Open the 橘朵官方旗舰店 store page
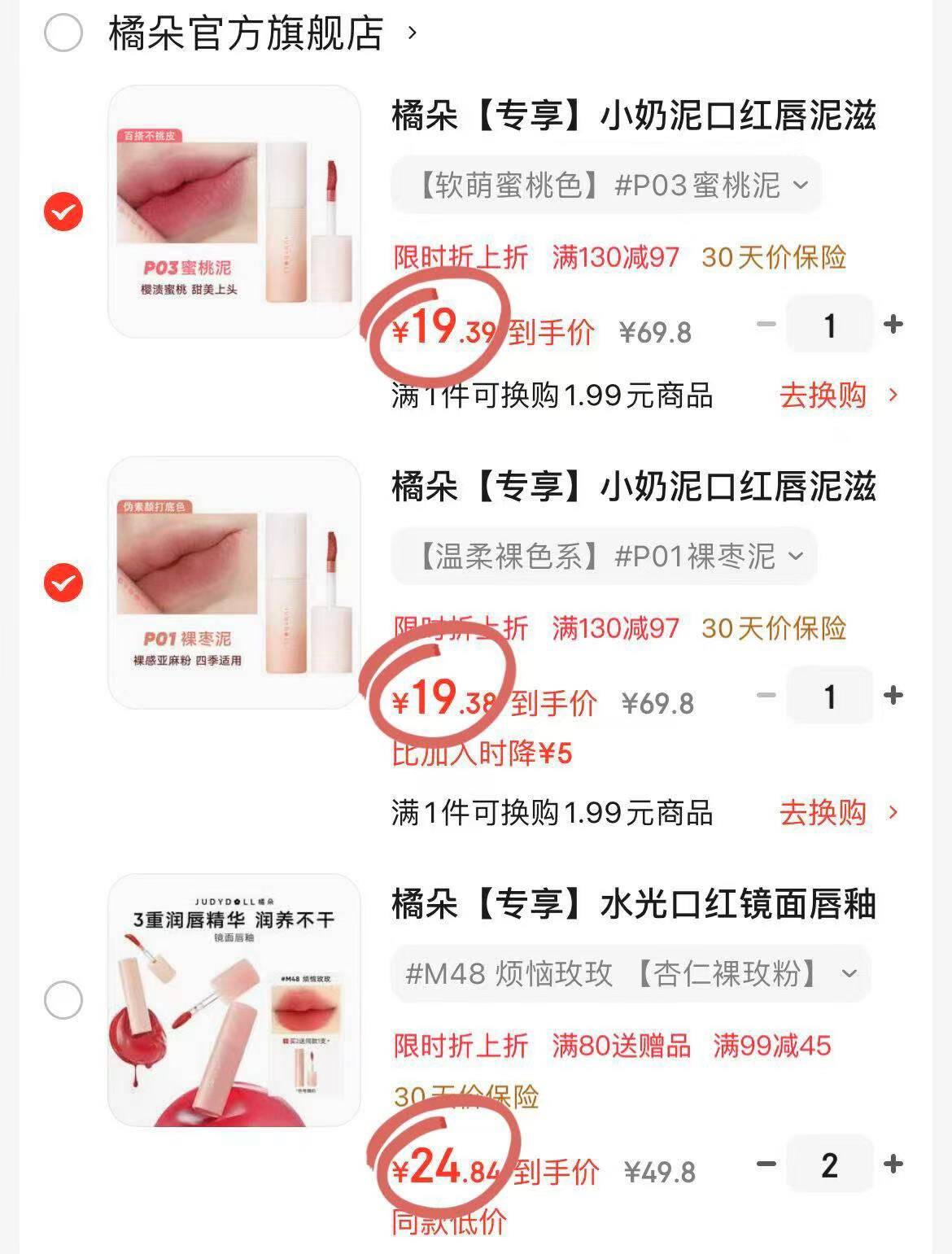952x1254 pixels. coord(246,33)
